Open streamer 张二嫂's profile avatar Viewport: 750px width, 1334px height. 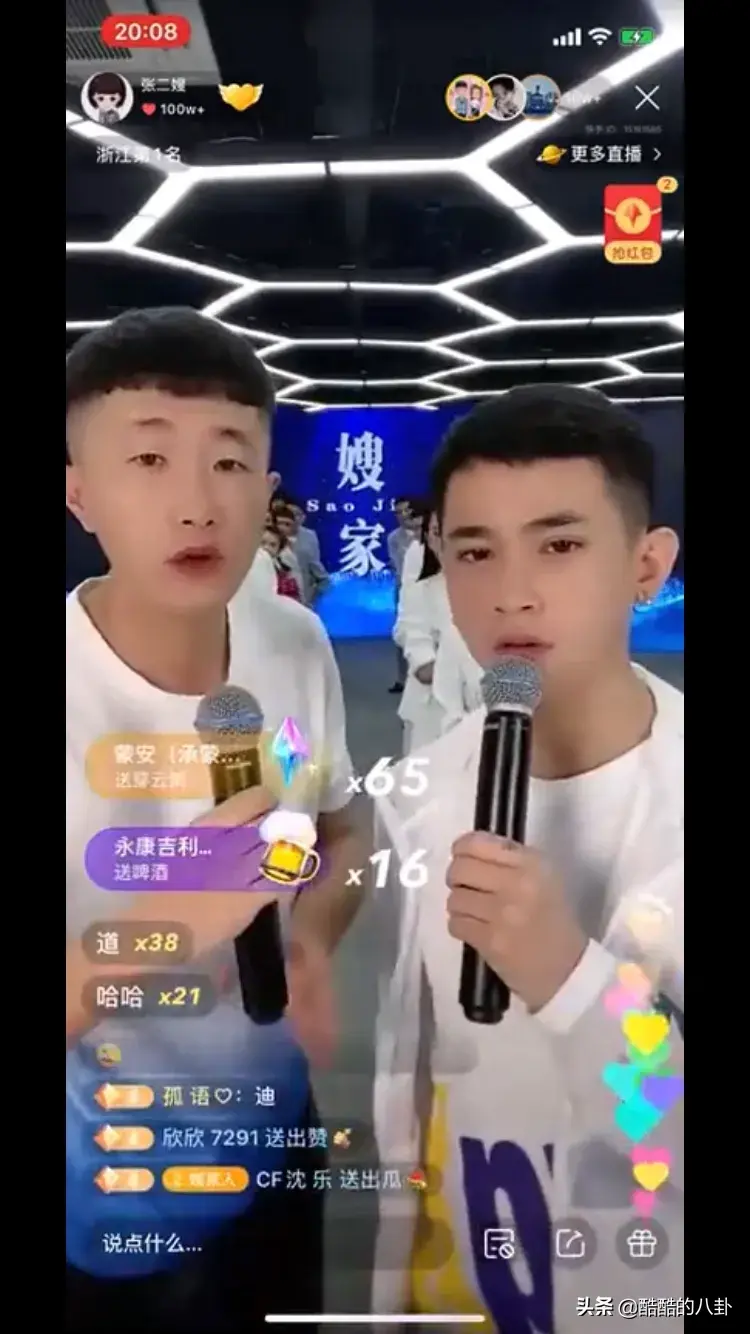coord(107,98)
